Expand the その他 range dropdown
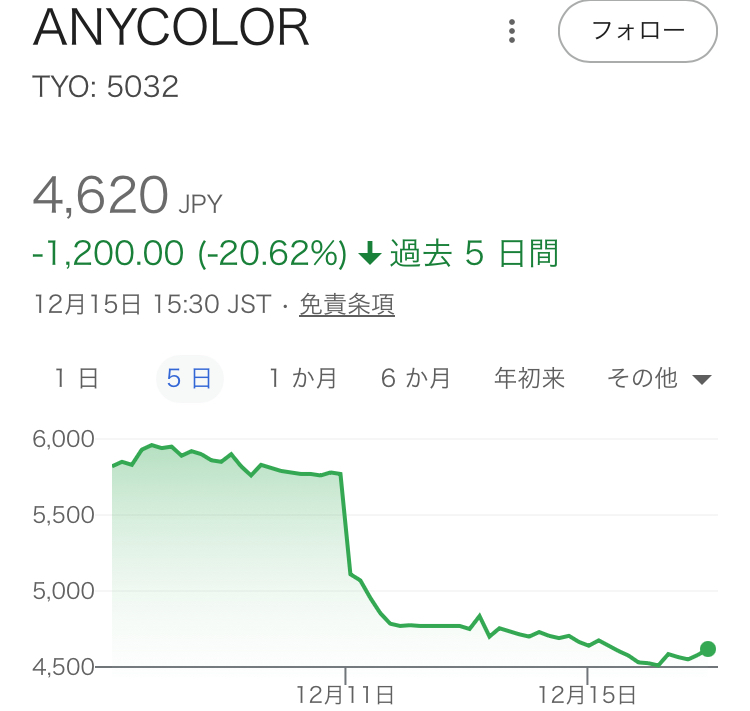Screen dimensions: 750x711 pyautogui.click(x=659, y=378)
